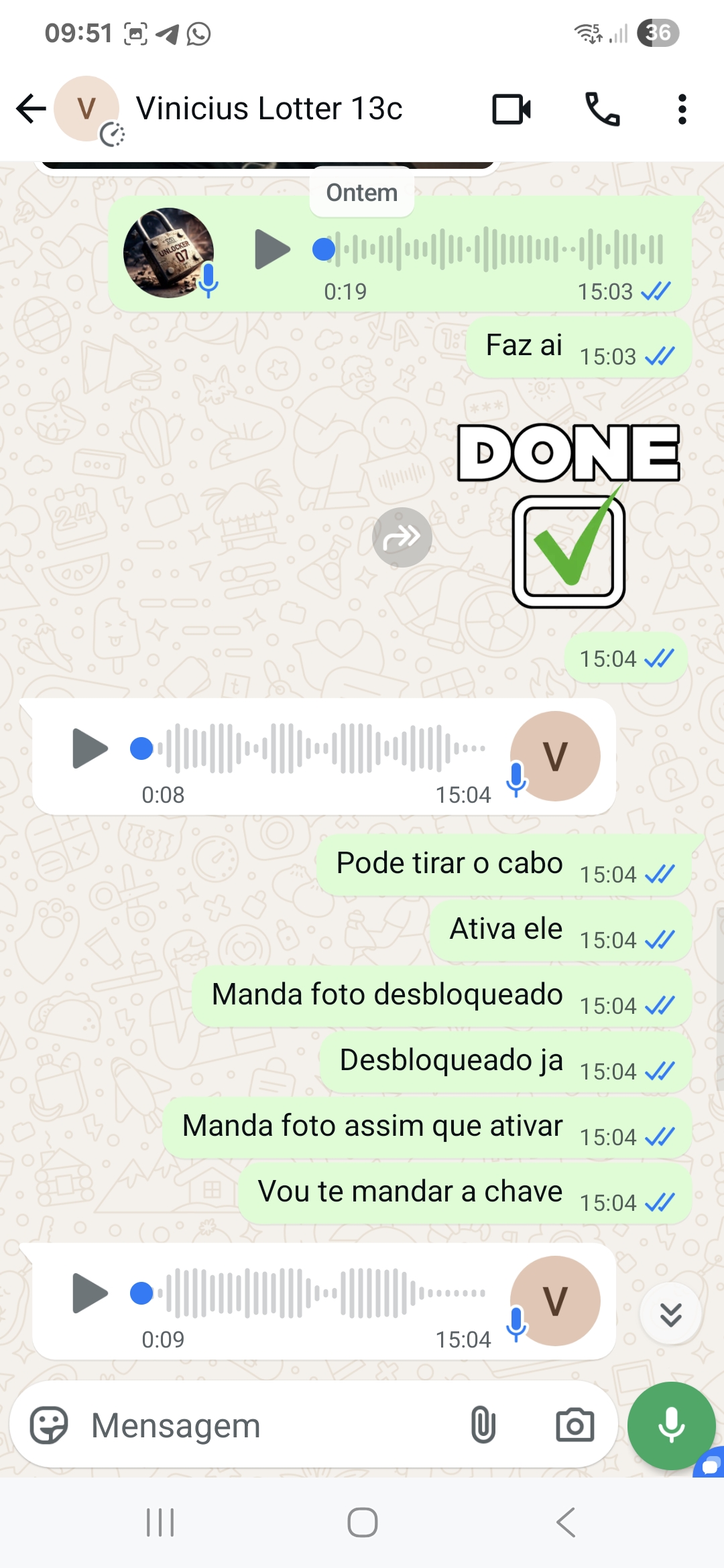Play the 0:08 voice message
The width and height of the screenshot is (724, 1568).
(x=90, y=748)
